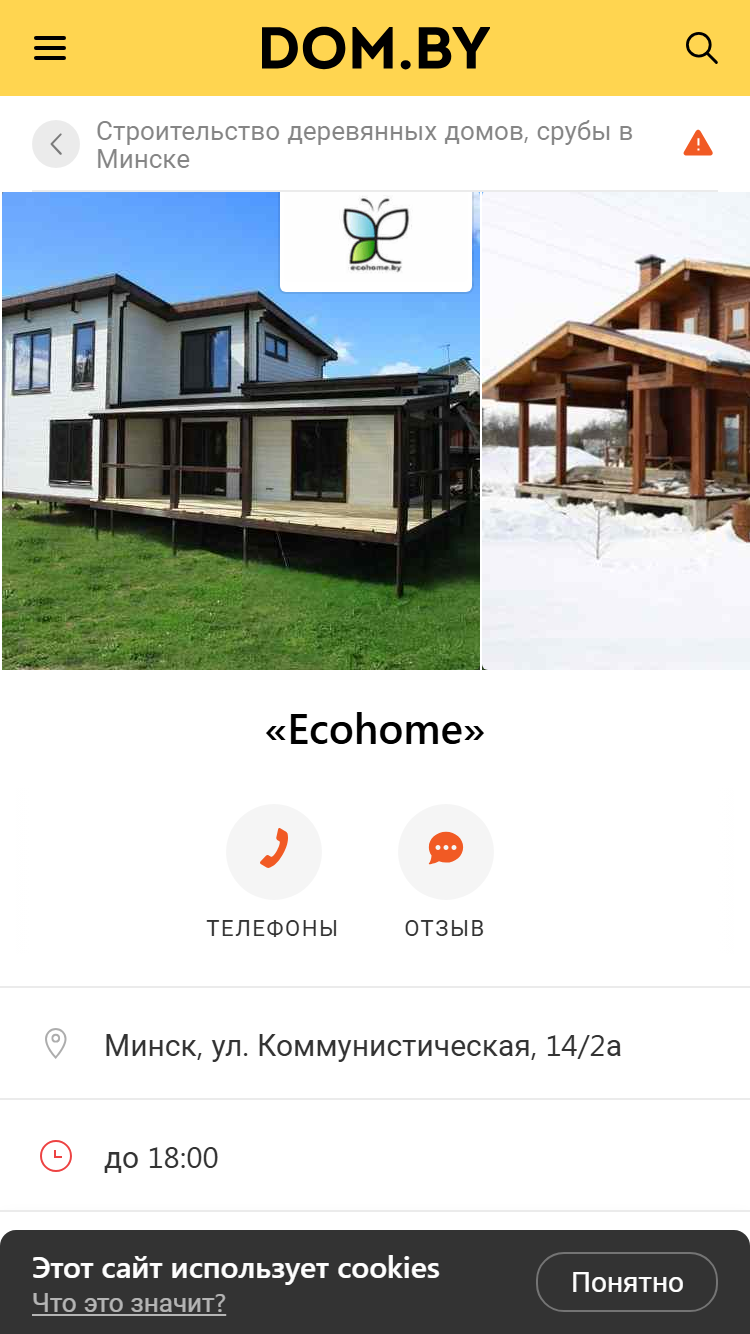Open the white two-storey house photo
This screenshot has height=1334, width=750.
[x=241, y=431]
